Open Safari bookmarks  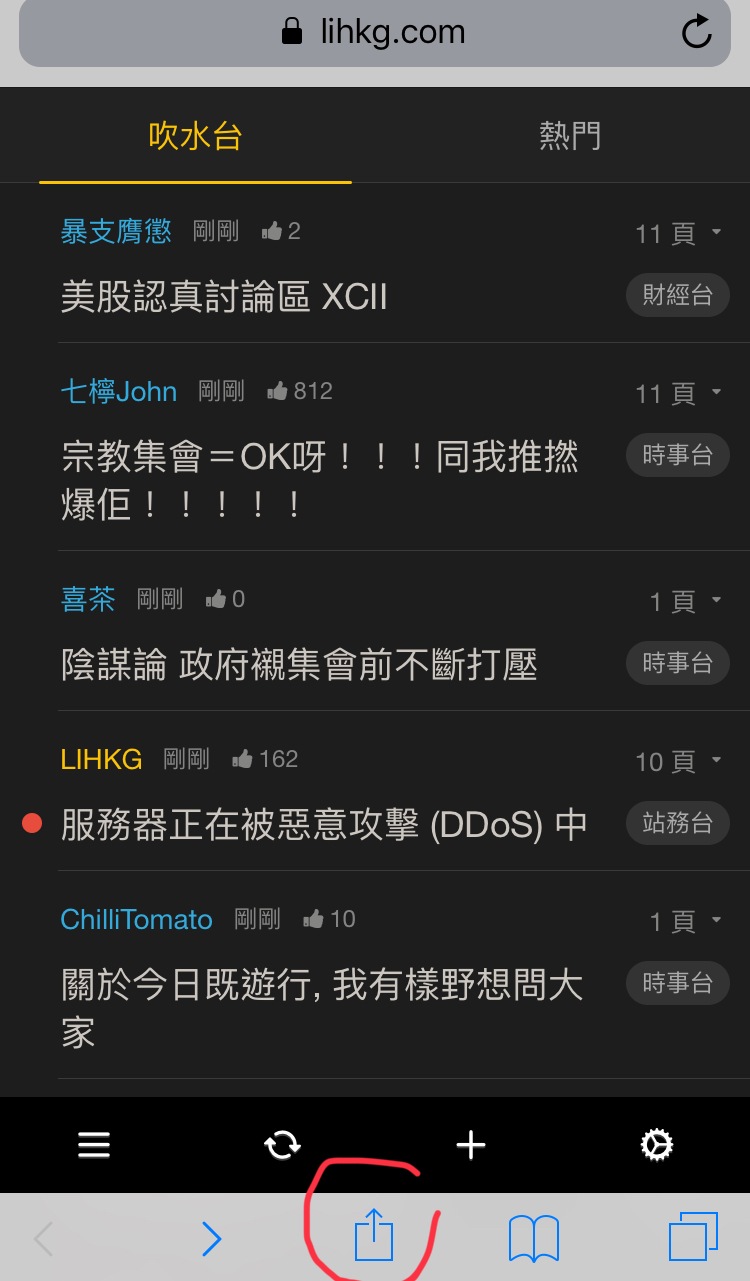point(534,1240)
